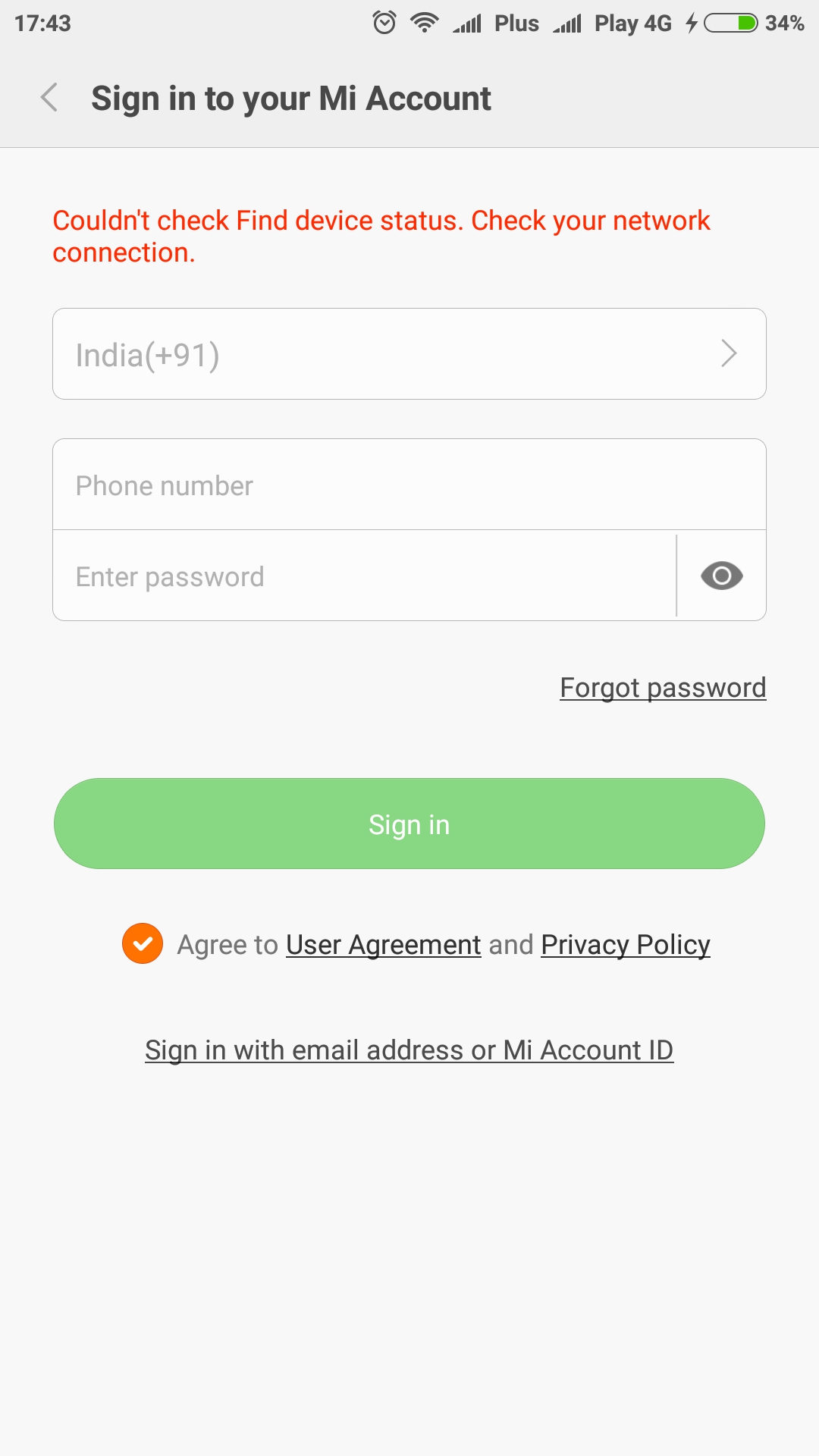Sign in with email address or Mi Account ID
The height and width of the screenshot is (1456, 819).
point(409,1050)
